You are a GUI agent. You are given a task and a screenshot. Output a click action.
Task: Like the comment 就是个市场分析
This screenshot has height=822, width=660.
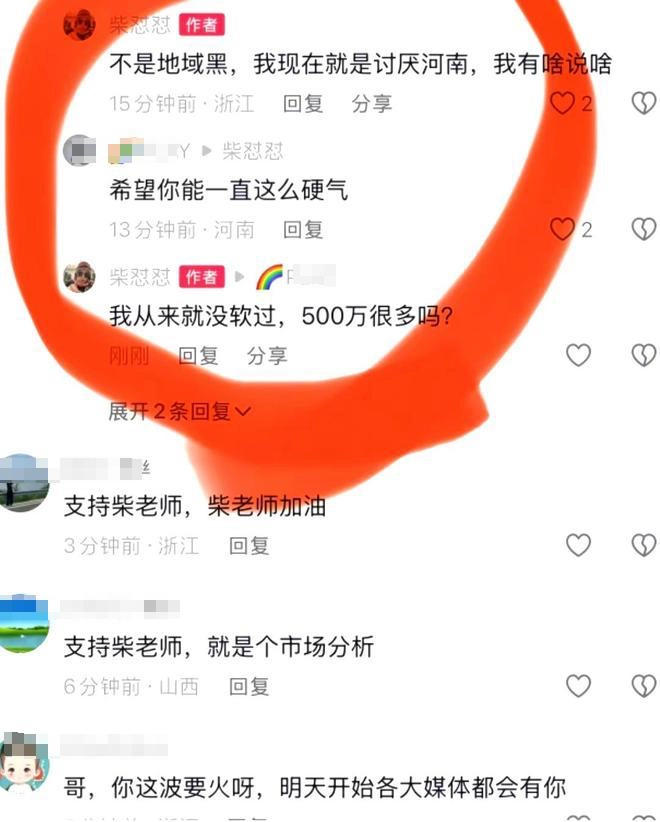[x=578, y=686]
